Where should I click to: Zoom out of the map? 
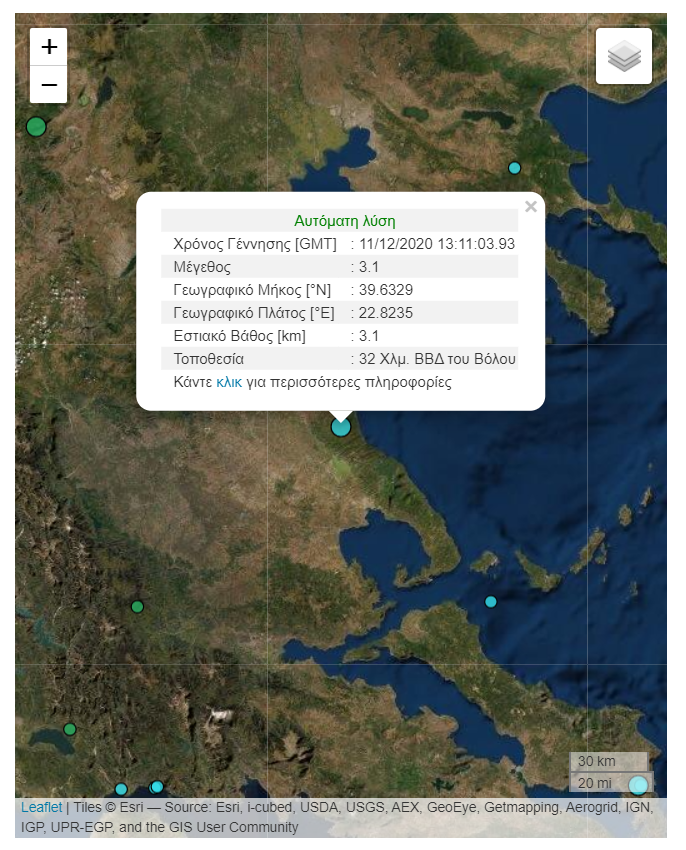coord(49,85)
